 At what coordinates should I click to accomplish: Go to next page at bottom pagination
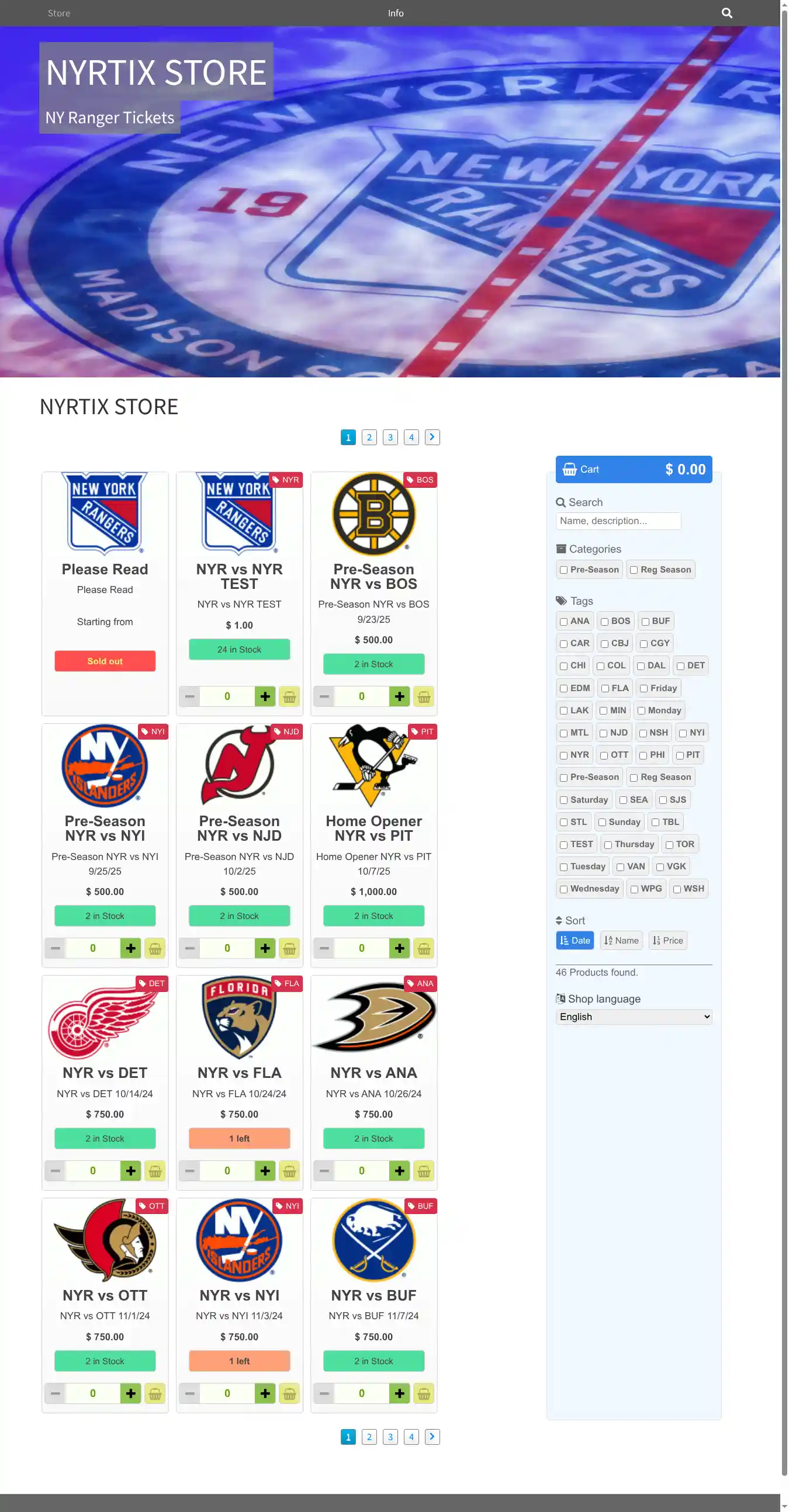point(432,1436)
